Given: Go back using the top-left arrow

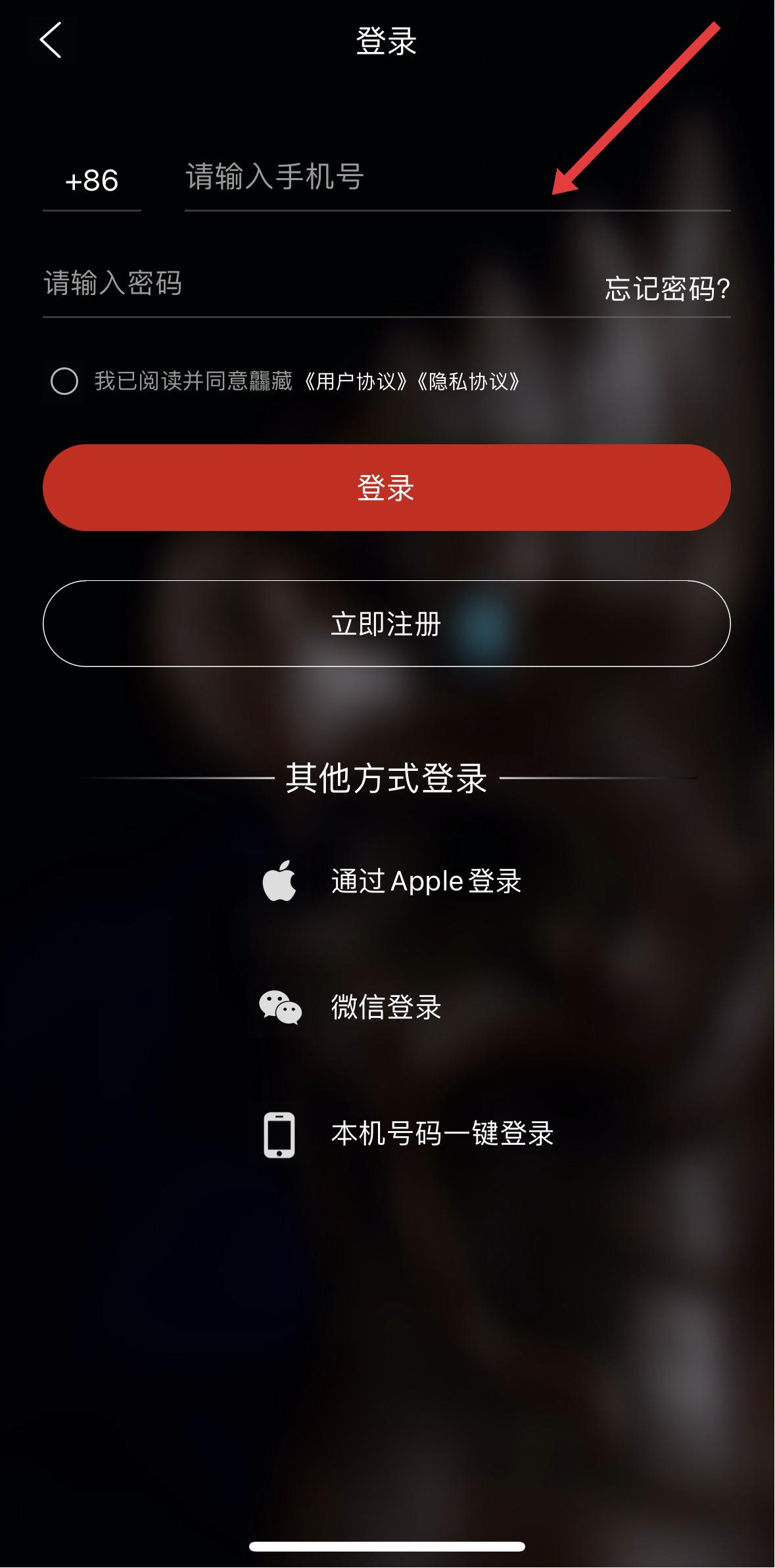Looking at the screenshot, I should [x=51, y=41].
